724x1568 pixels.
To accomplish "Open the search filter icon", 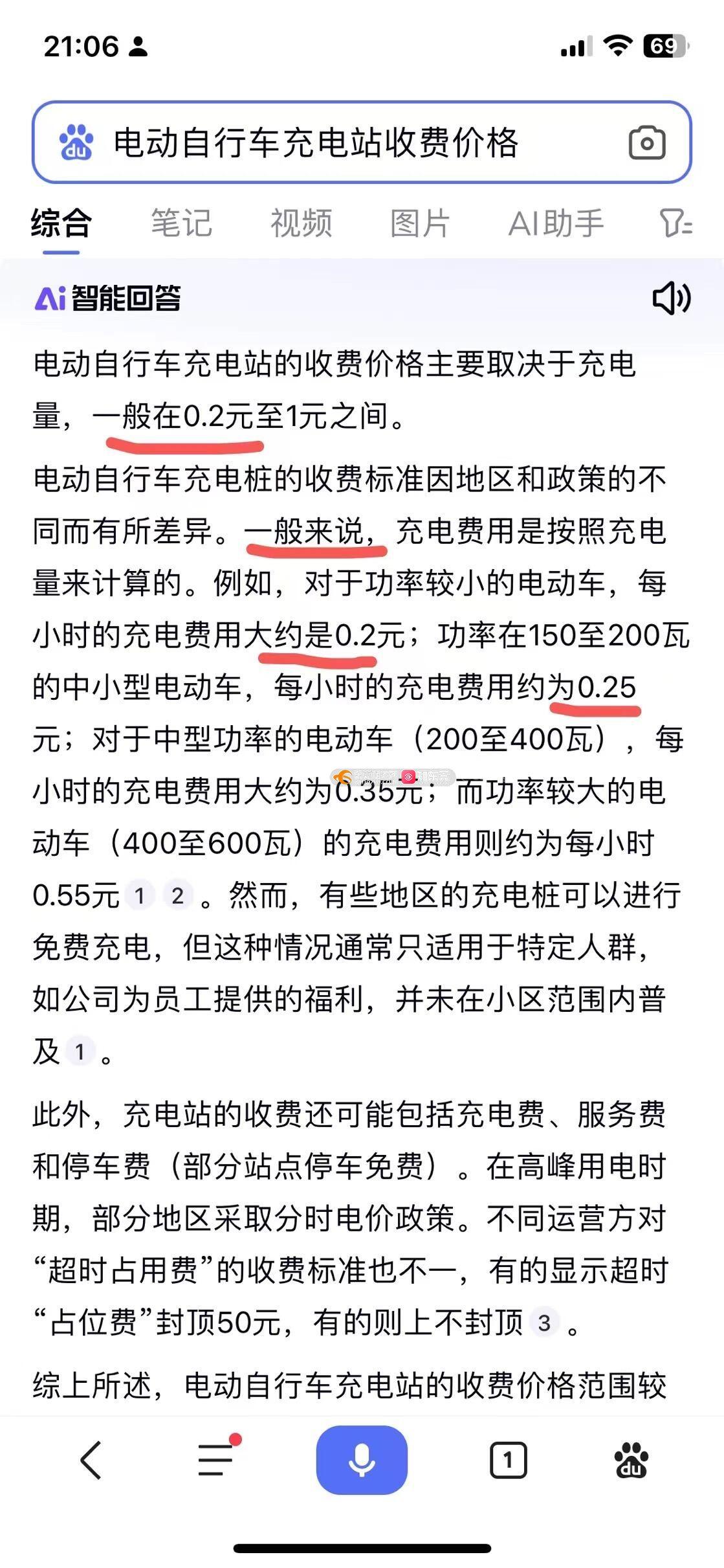I will pyautogui.click(x=676, y=223).
